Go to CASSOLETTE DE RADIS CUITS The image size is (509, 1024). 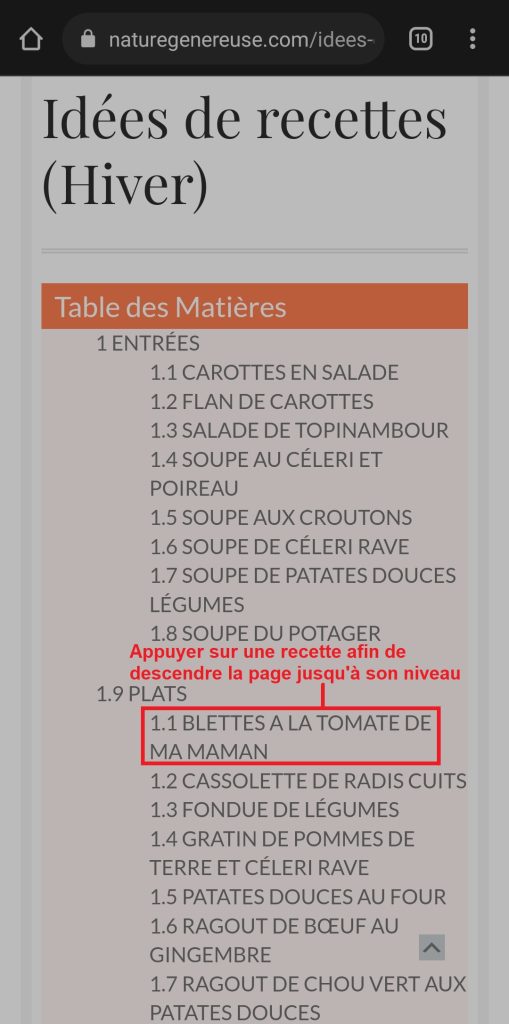coord(308,780)
